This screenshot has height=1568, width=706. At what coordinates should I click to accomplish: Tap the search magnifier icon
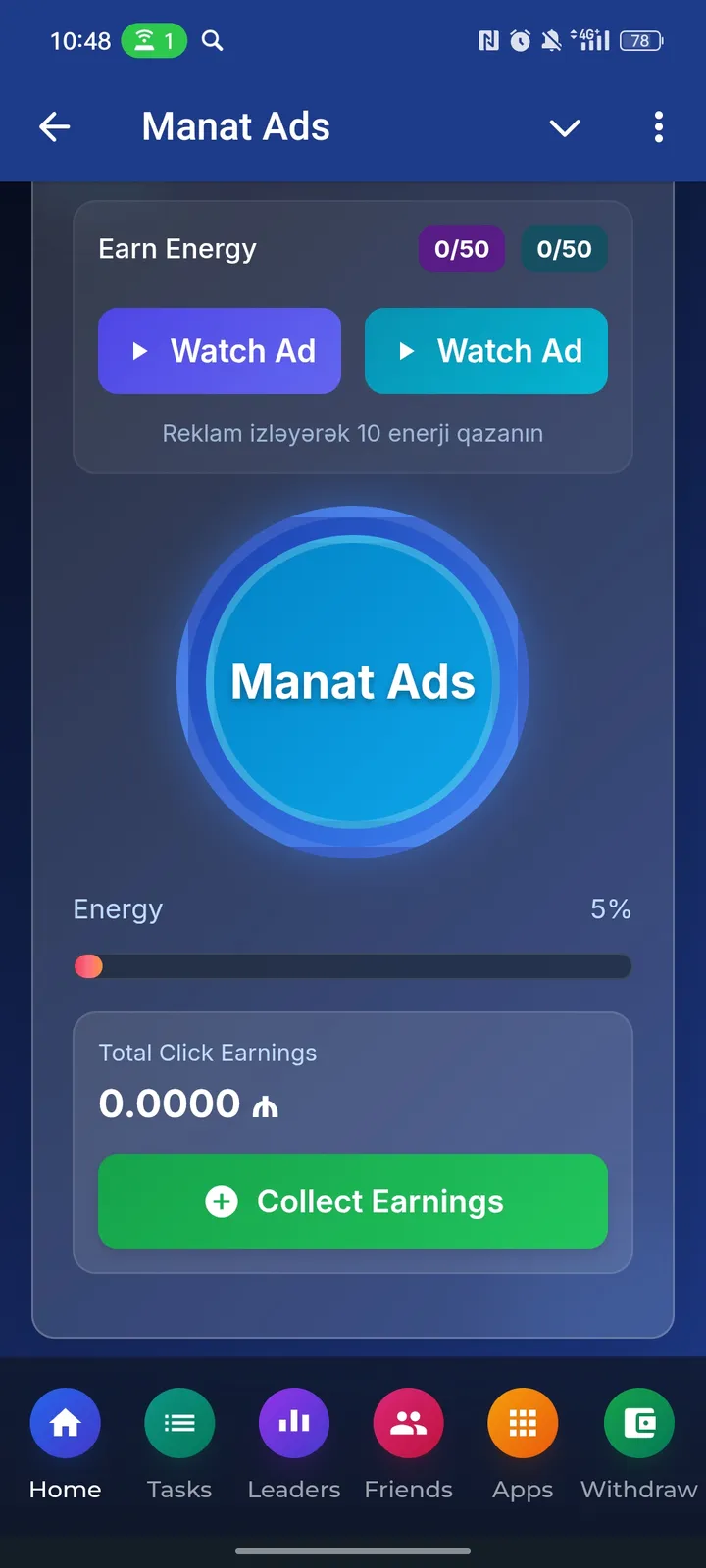pos(212,41)
